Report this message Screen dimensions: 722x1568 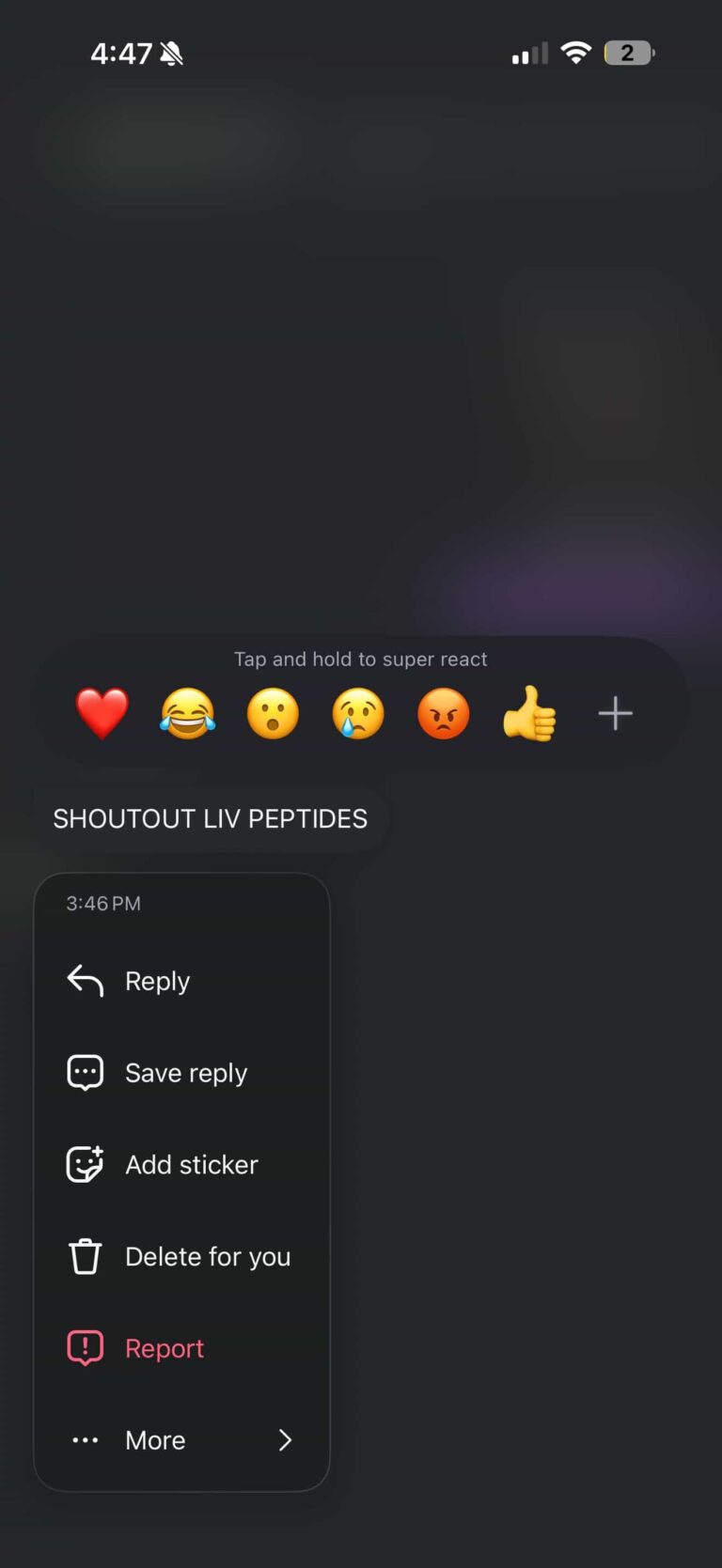pos(164,1348)
